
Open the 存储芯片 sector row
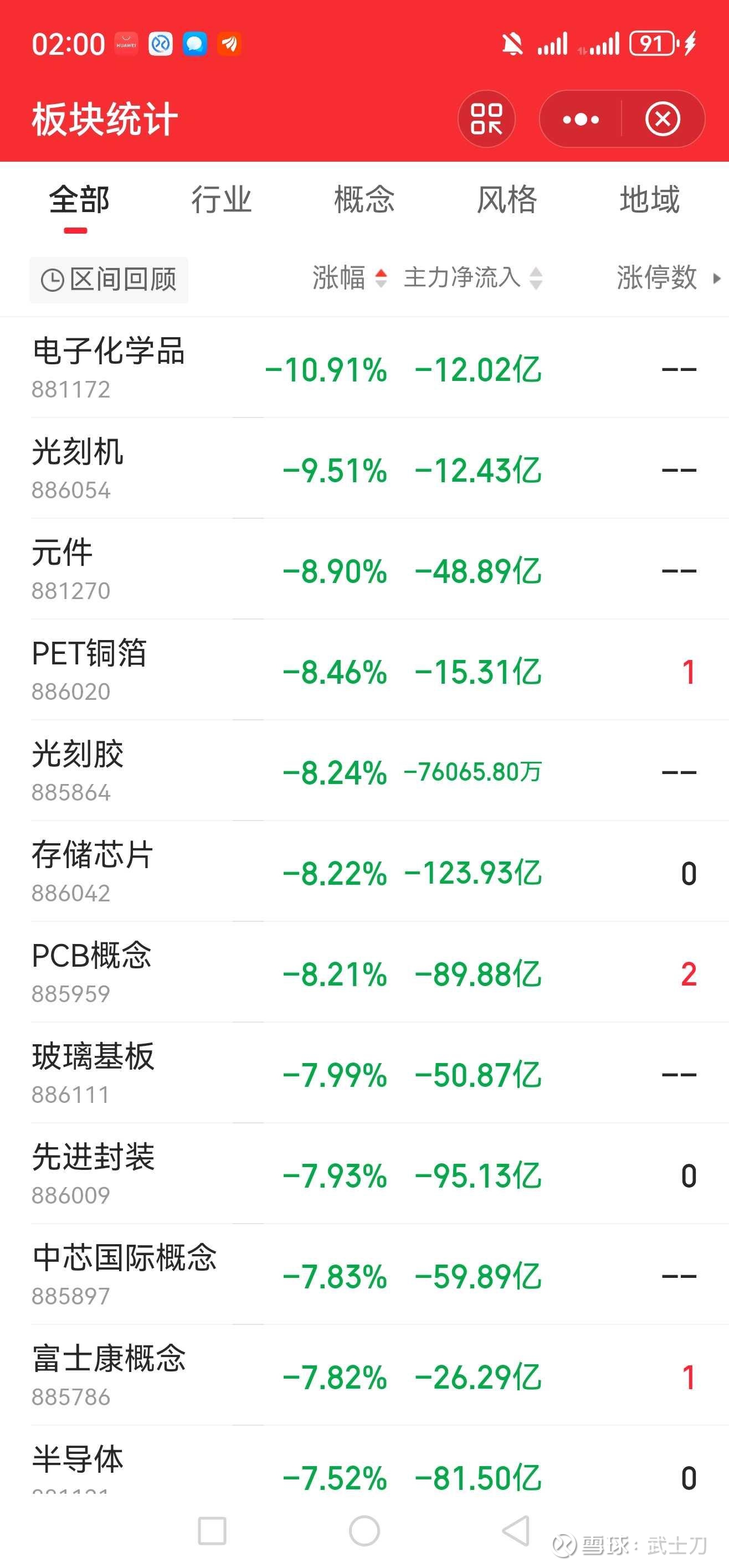[x=364, y=871]
